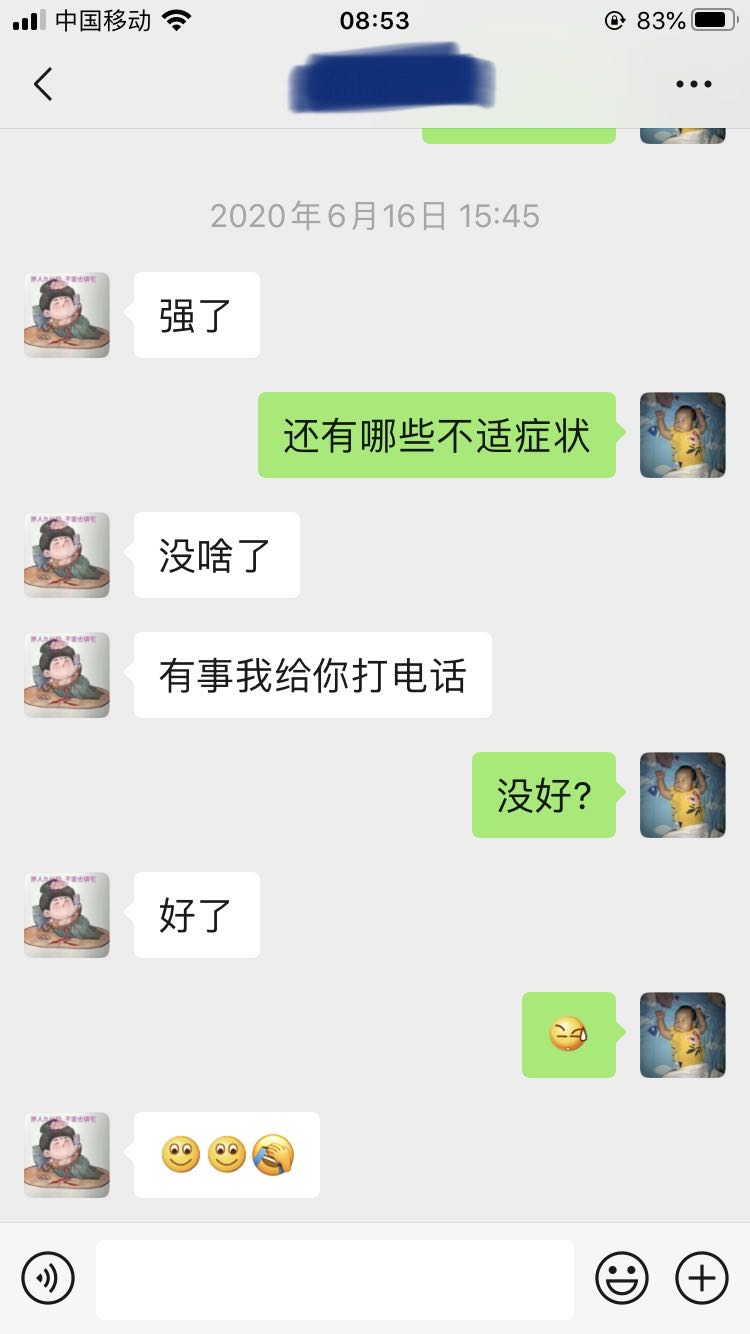View own avatar beside "没好?" message
This screenshot has width=750, height=1334.
(682, 795)
